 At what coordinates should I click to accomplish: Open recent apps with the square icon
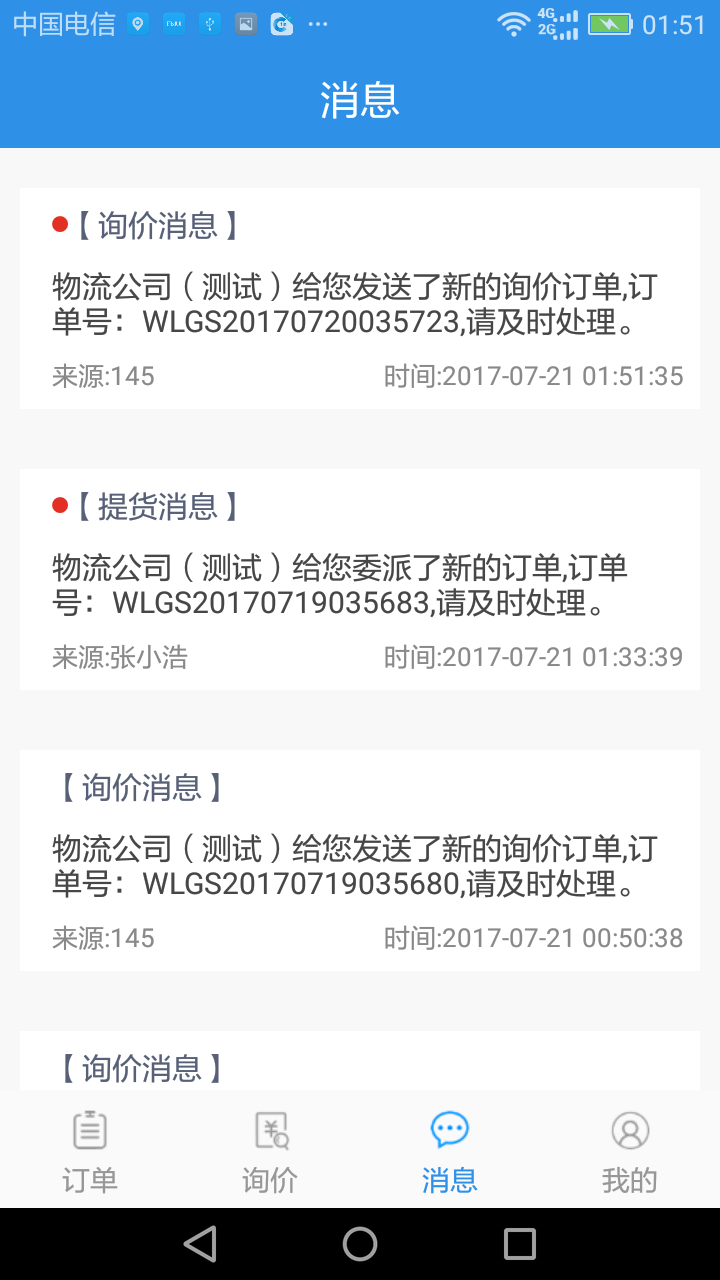518,1243
